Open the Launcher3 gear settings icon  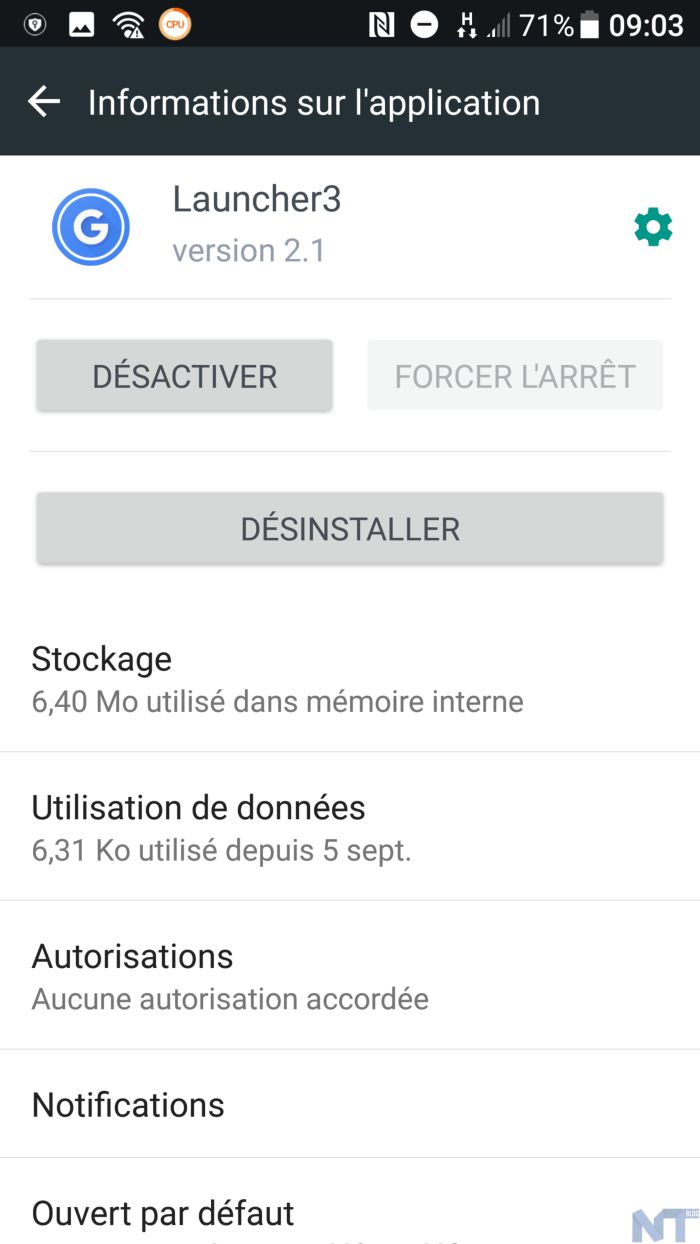(653, 228)
